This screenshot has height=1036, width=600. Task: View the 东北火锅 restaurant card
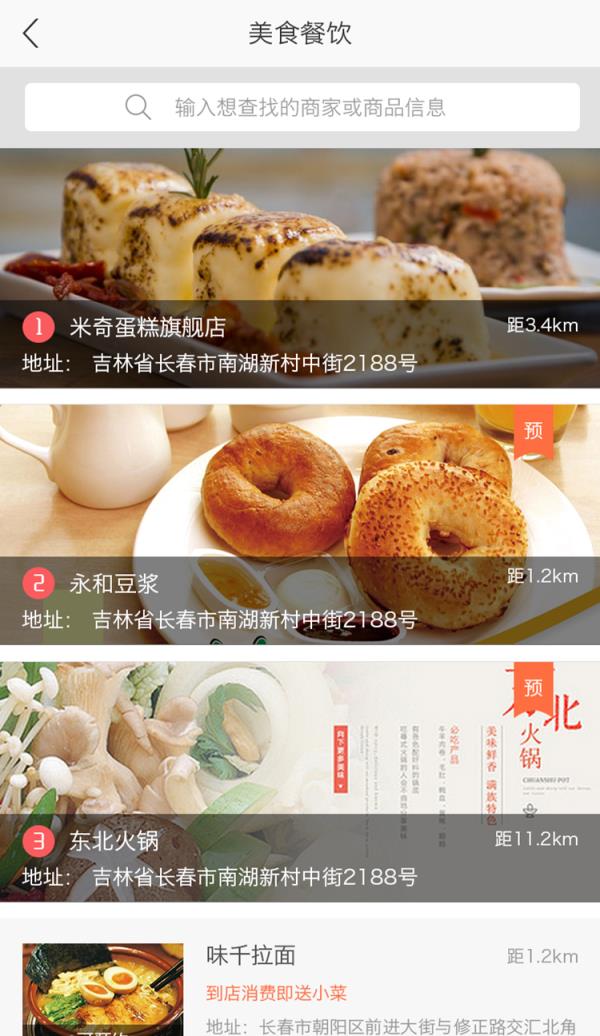(300, 781)
